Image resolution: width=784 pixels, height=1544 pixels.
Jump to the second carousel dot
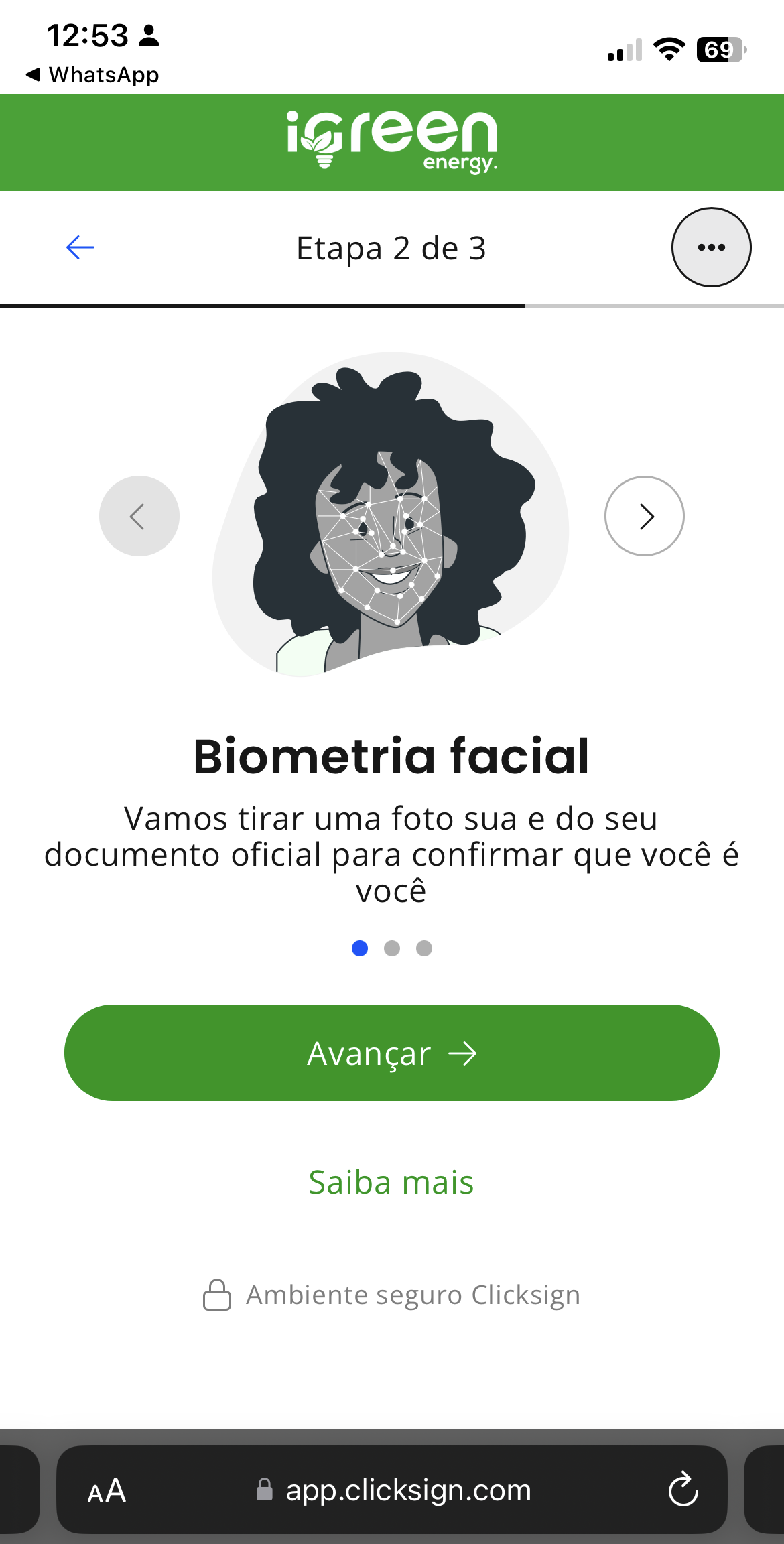(392, 948)
